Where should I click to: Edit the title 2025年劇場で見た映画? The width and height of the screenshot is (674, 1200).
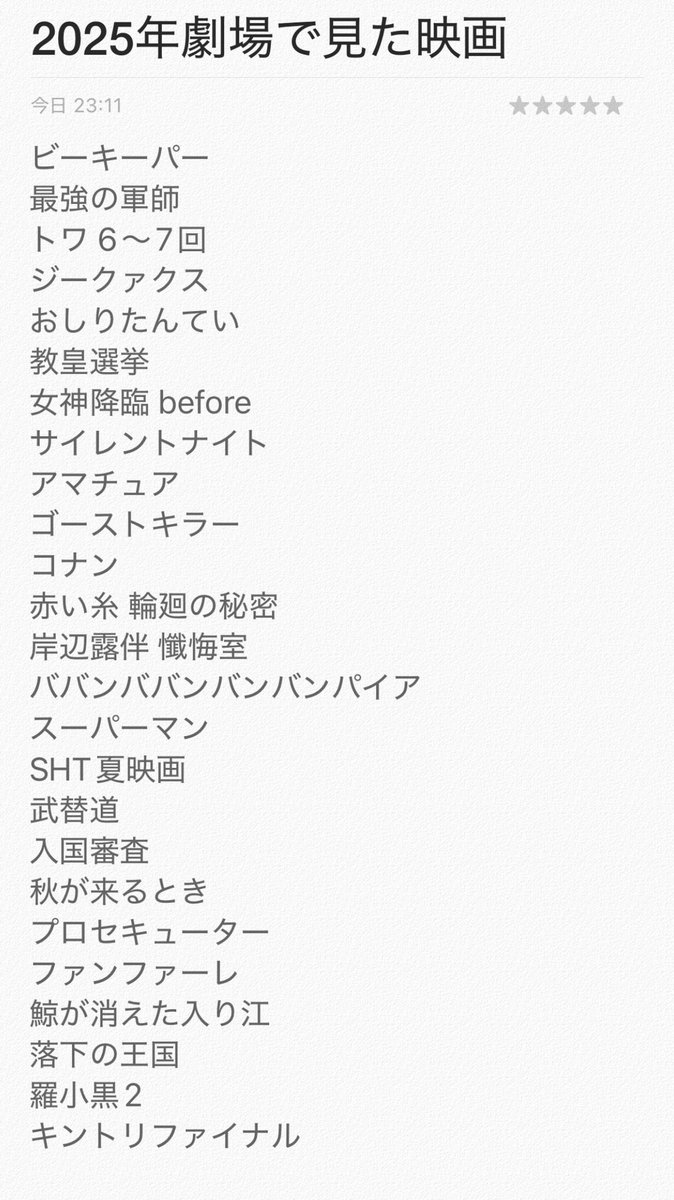click(269, 40)
